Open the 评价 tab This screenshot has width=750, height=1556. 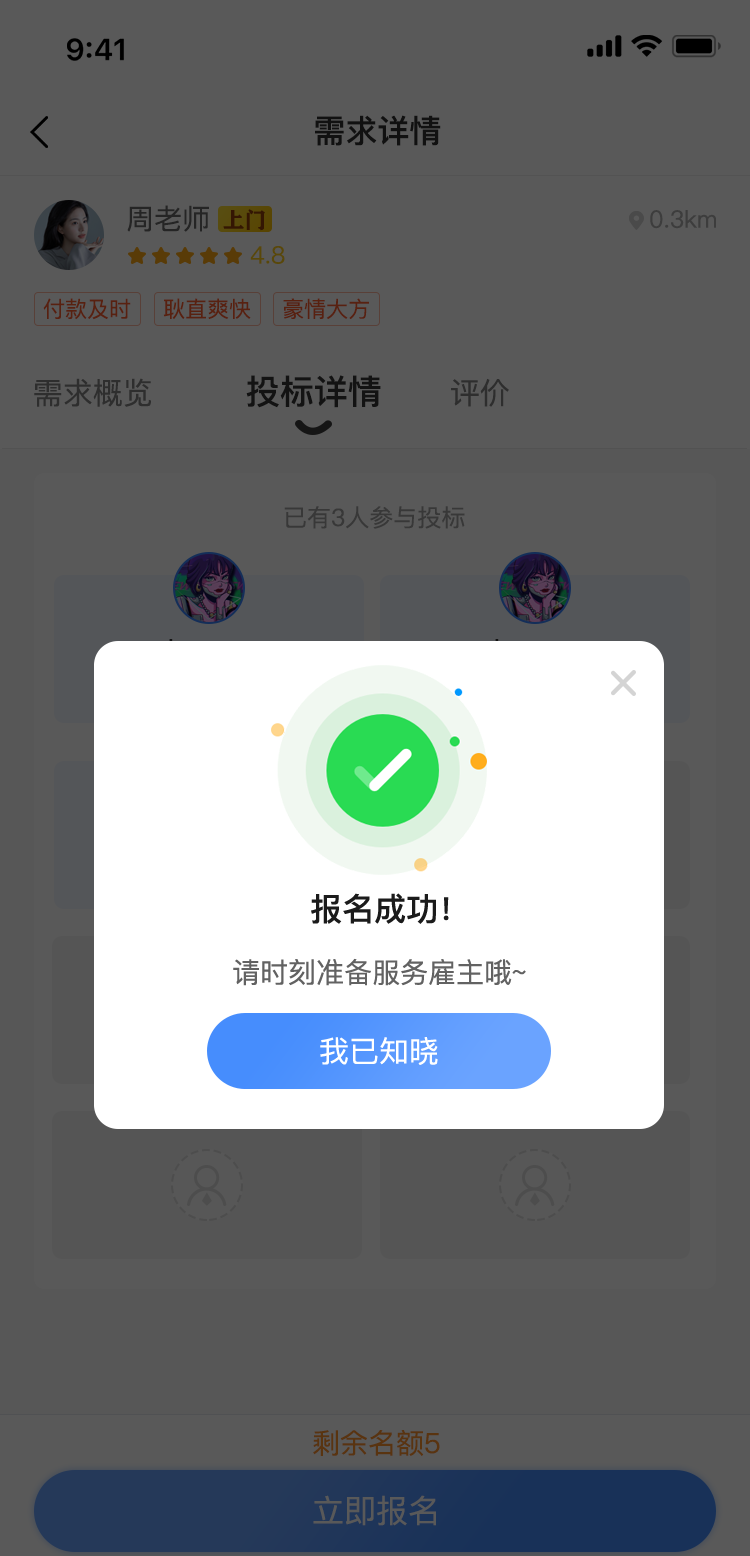pos(480,393)
